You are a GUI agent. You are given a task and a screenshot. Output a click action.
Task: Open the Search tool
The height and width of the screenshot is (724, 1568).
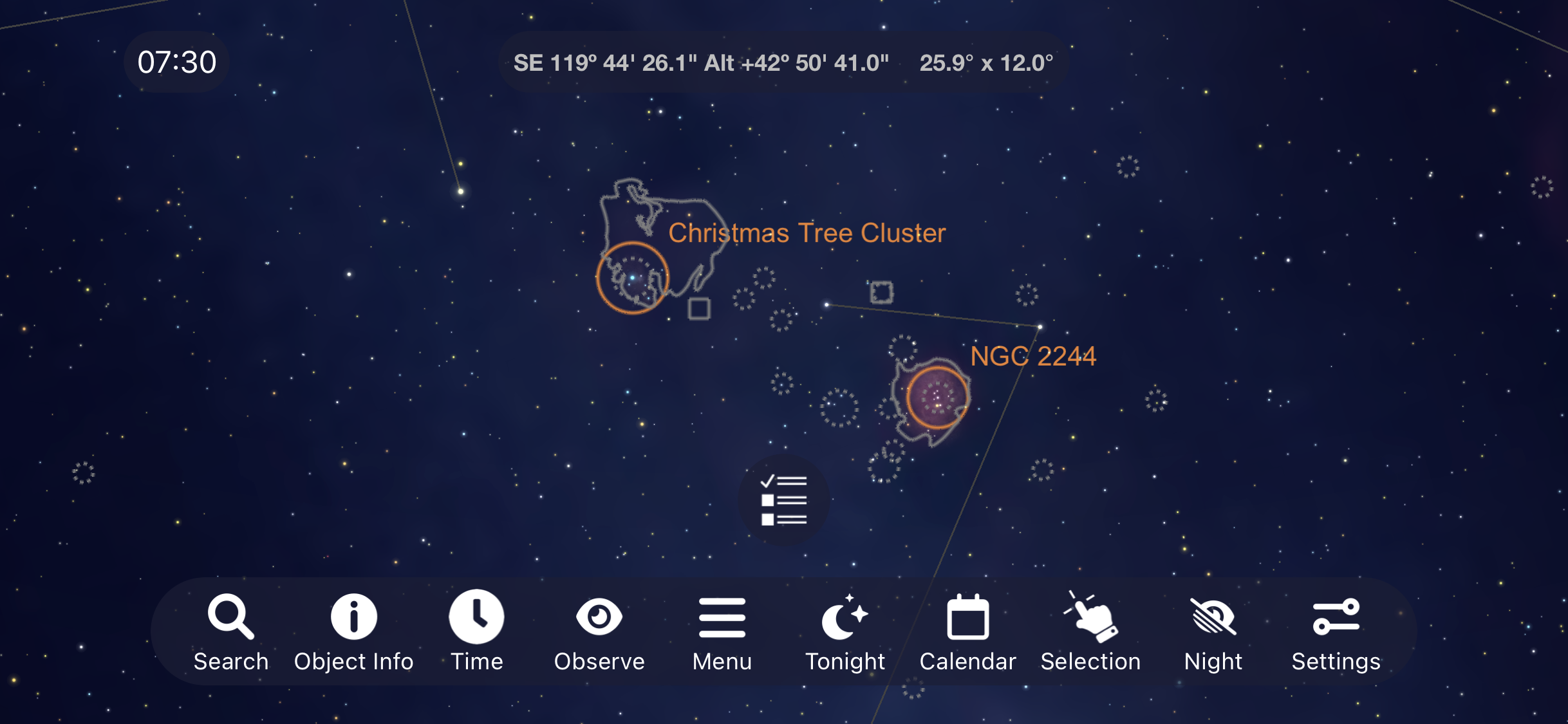230,632
